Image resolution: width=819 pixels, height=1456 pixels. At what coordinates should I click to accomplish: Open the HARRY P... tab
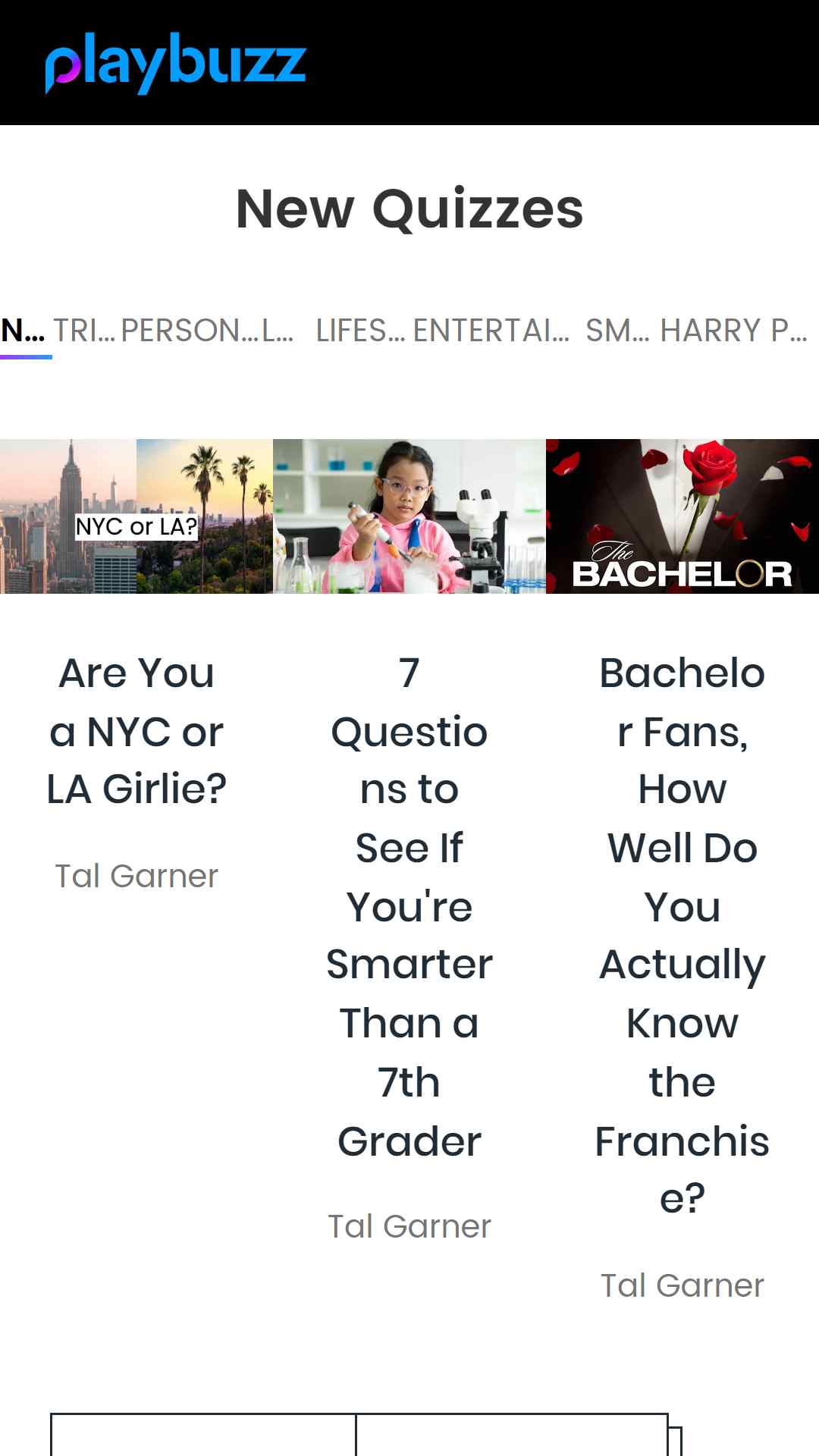click(733, 331)
